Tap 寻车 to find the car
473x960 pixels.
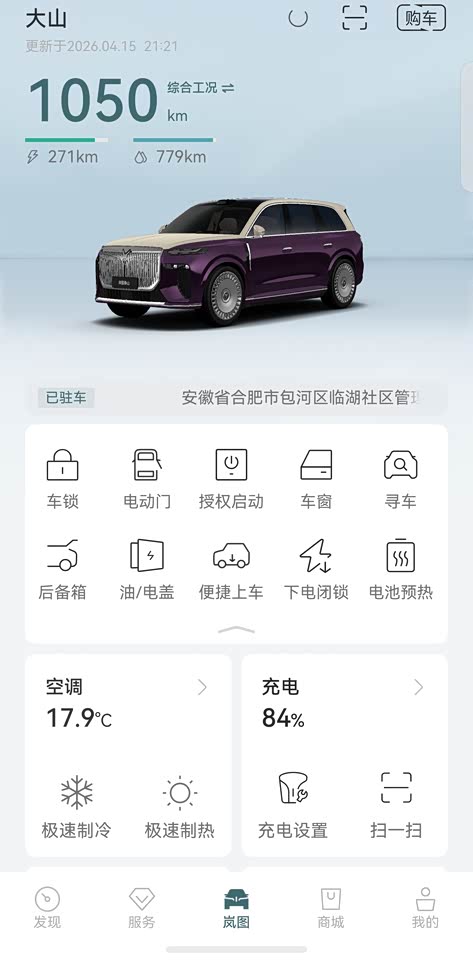click(x=400, y=479)
